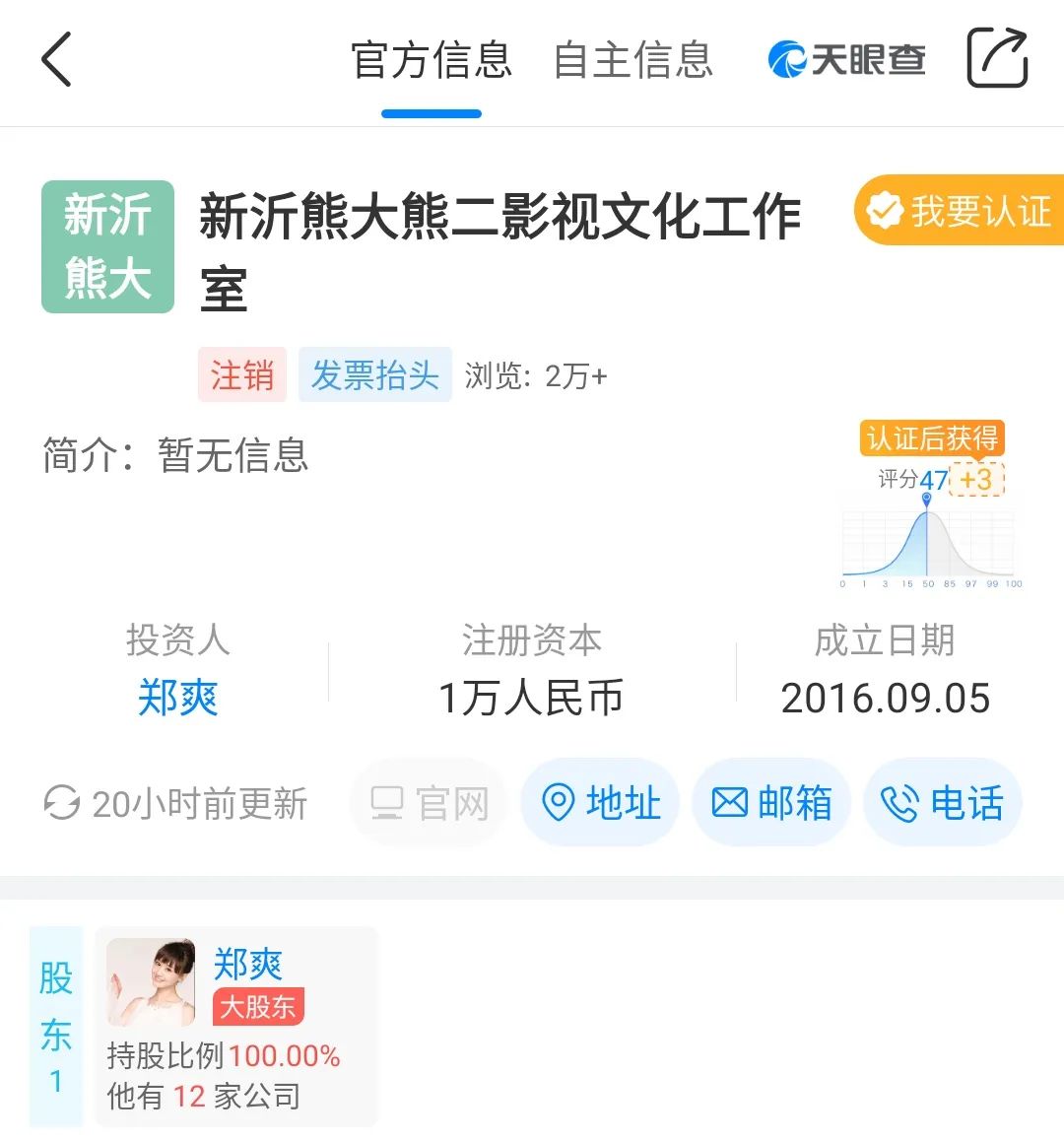Screen dimensions: 1064x1141
Task: View the company 邮箱
Action: 771,803
